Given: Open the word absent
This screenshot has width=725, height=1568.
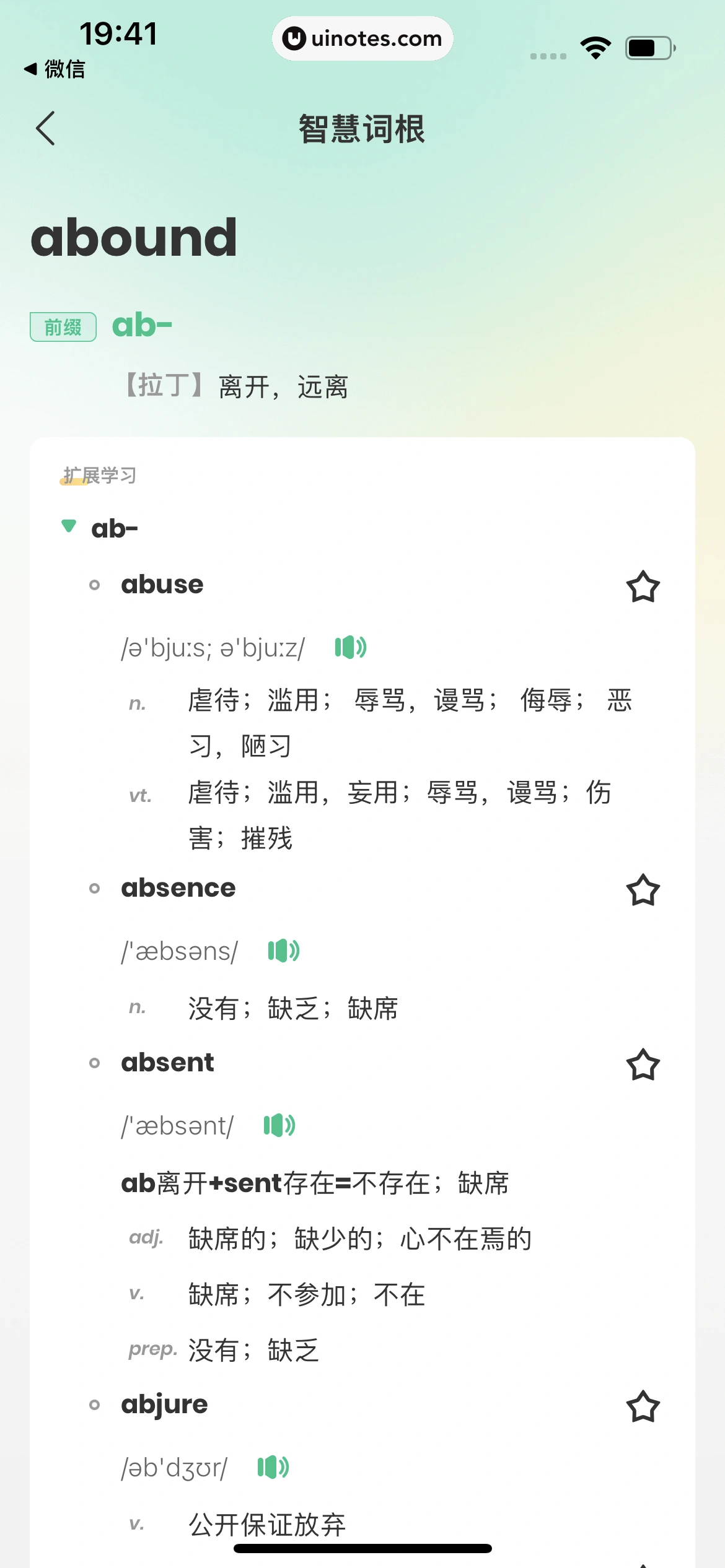Looking at the screenshot, I should click(167, 1063).
